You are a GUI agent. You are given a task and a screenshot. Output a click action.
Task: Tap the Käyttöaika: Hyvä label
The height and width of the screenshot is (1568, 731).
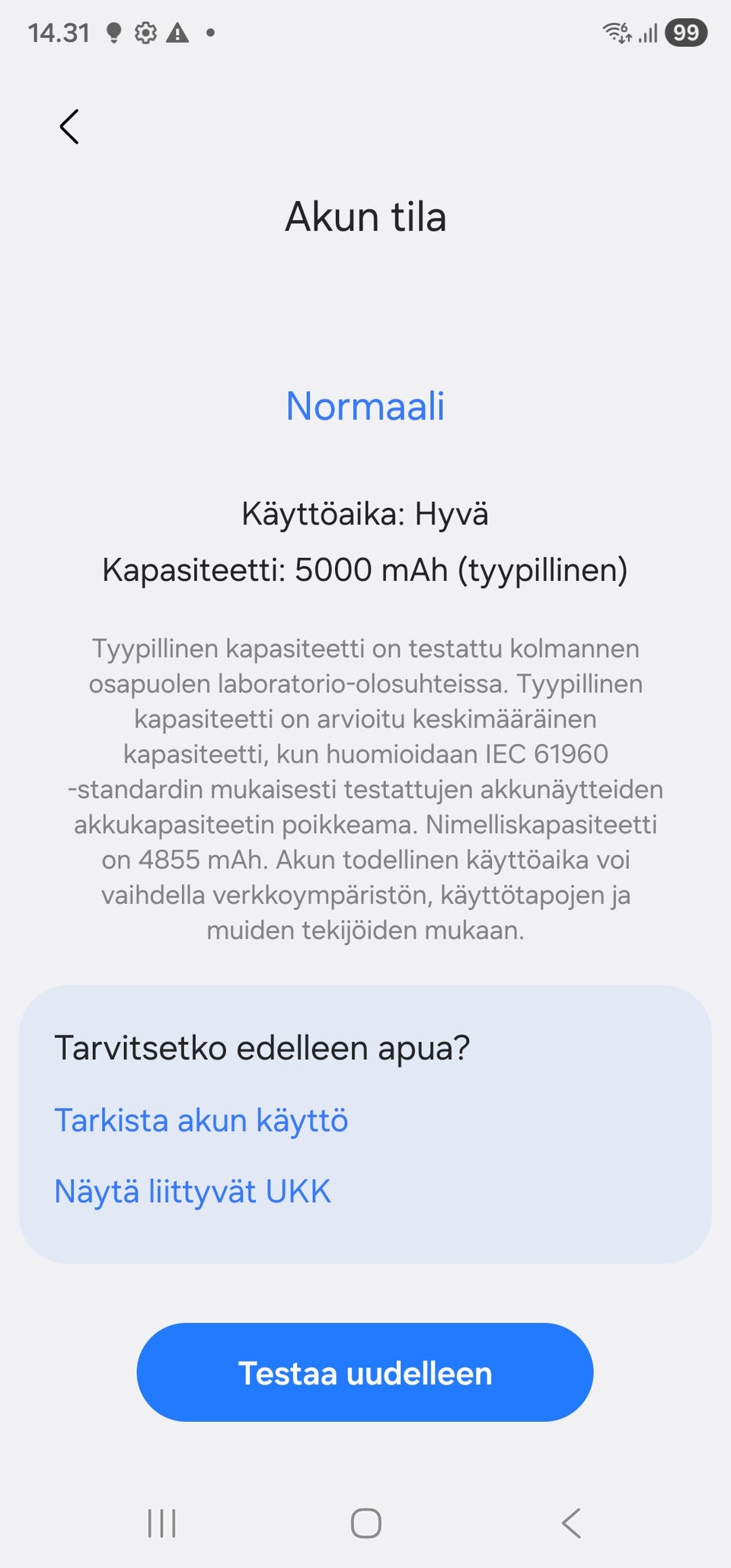click(365, 514)
